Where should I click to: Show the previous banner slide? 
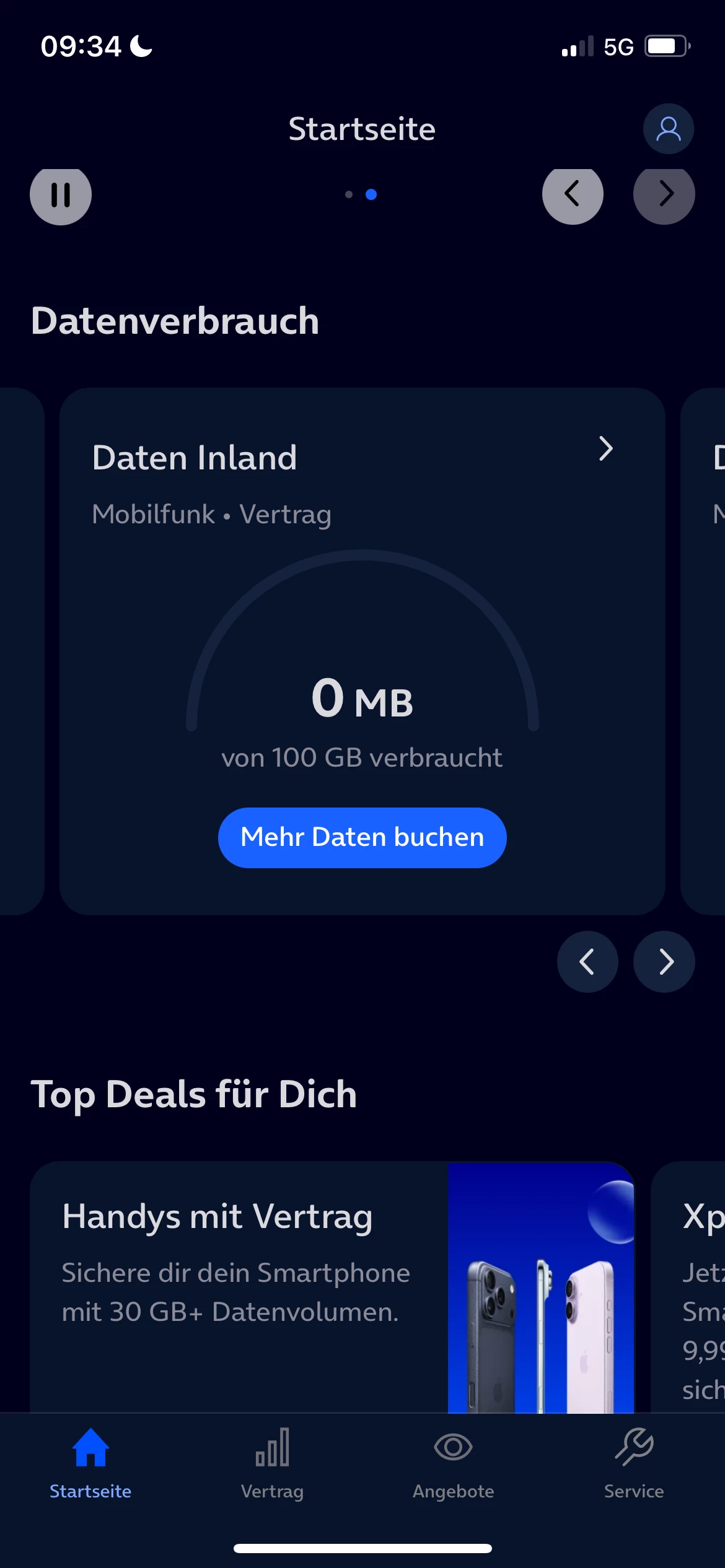pos(573,194)
